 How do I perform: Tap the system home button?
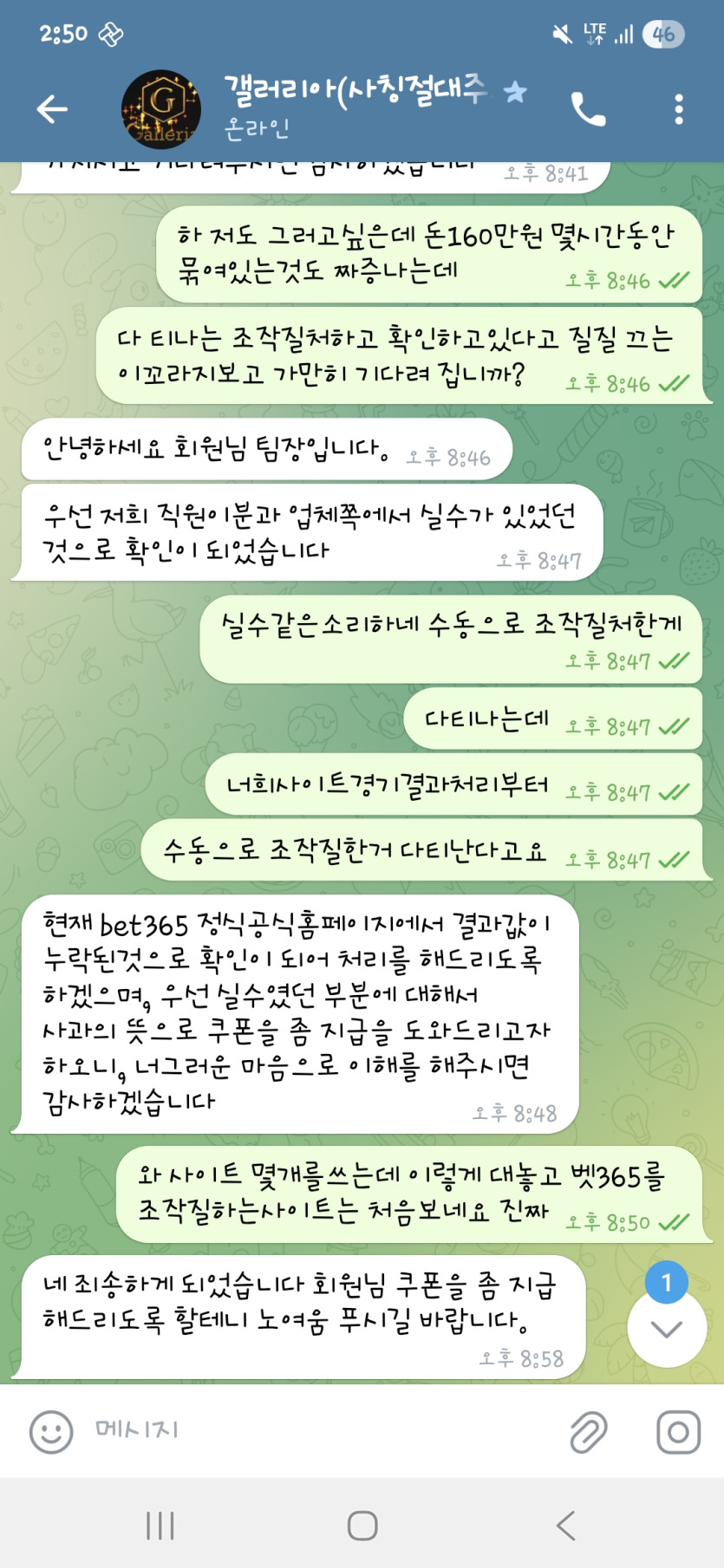click(362, 1526)
